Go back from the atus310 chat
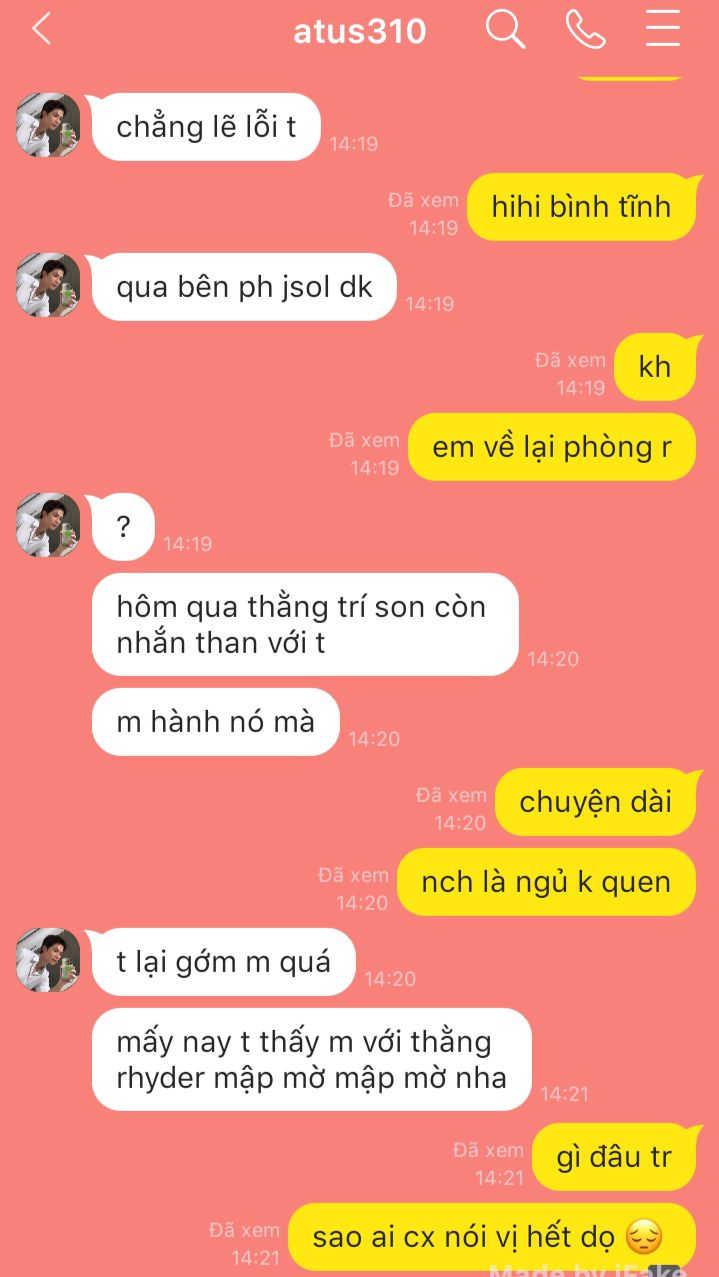This screenshot has width=719, height=1277. pyautogui.click(x=40, y=30)
